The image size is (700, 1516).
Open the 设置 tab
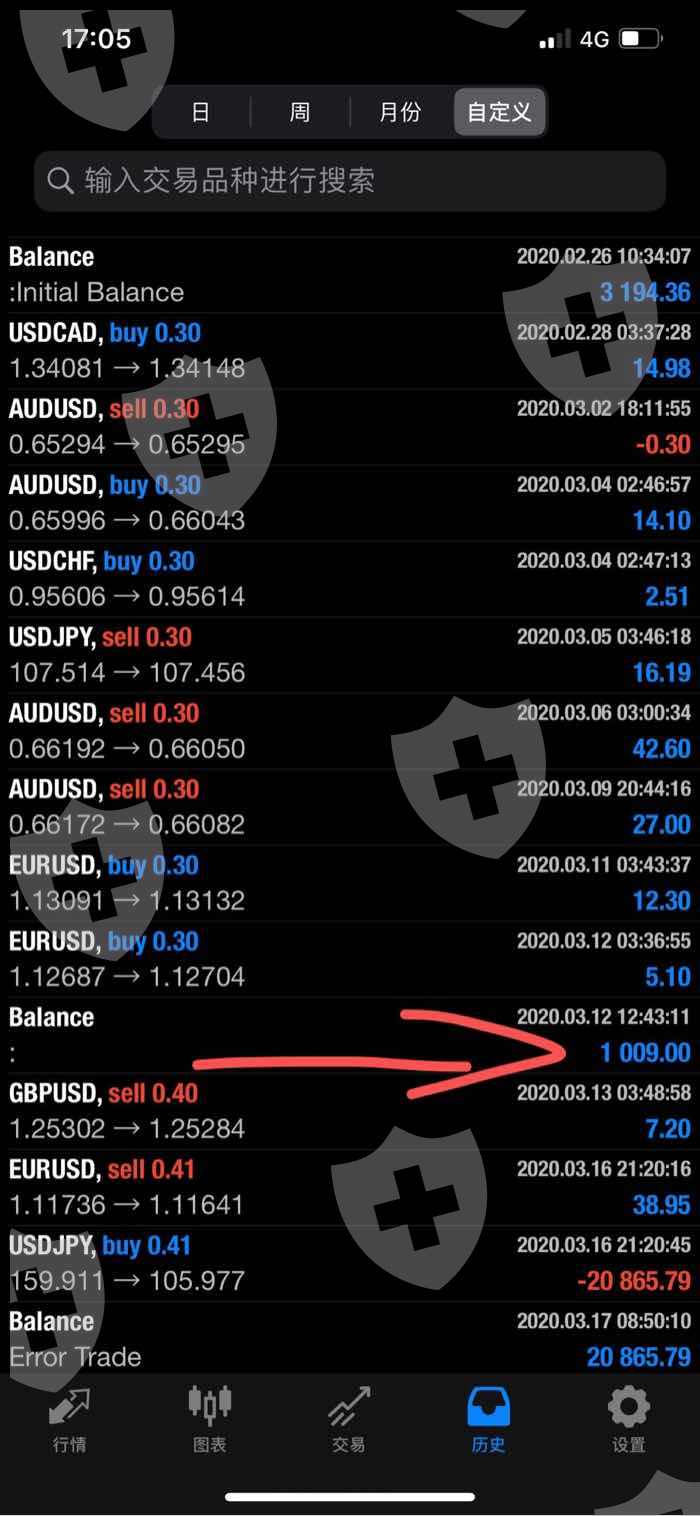click(629, 1420)
